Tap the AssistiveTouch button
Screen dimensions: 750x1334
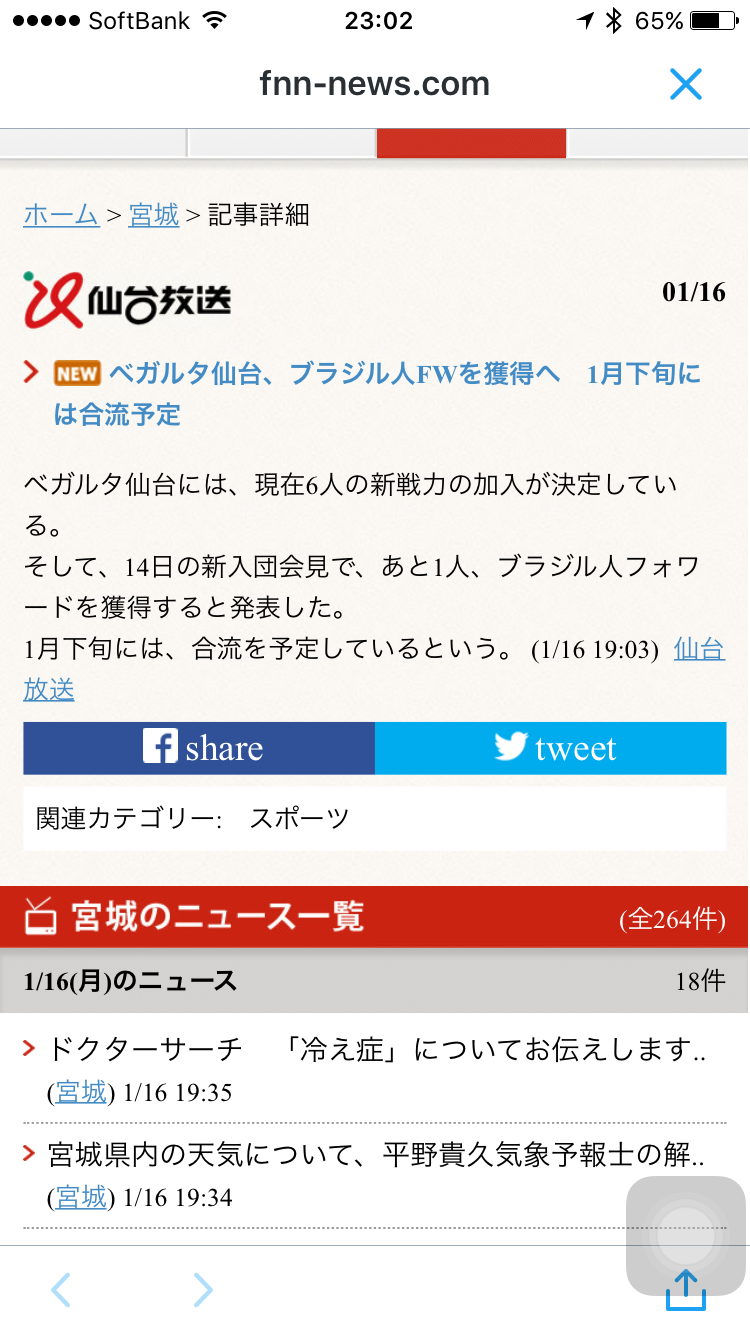tap(686, 1235)
